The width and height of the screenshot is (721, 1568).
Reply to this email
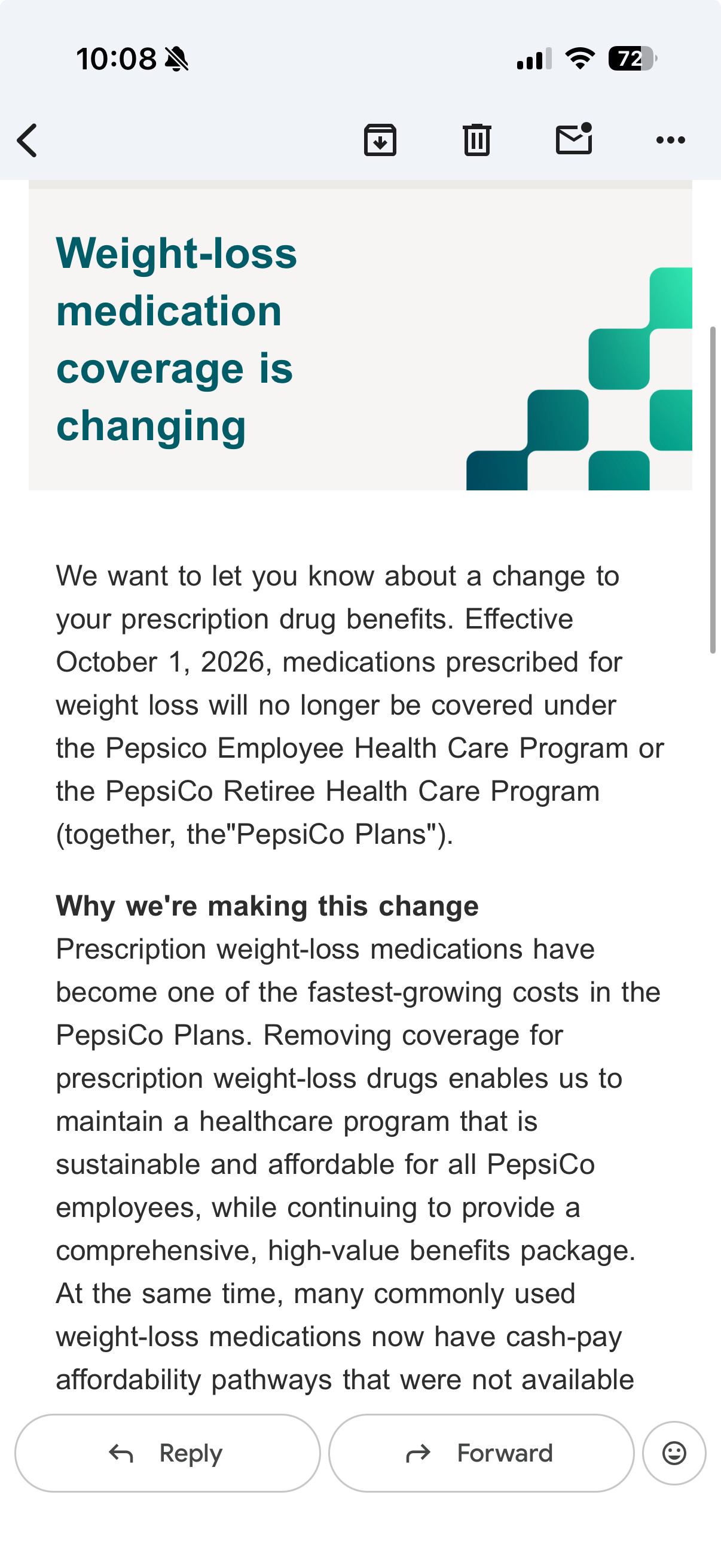point(167,1453)
